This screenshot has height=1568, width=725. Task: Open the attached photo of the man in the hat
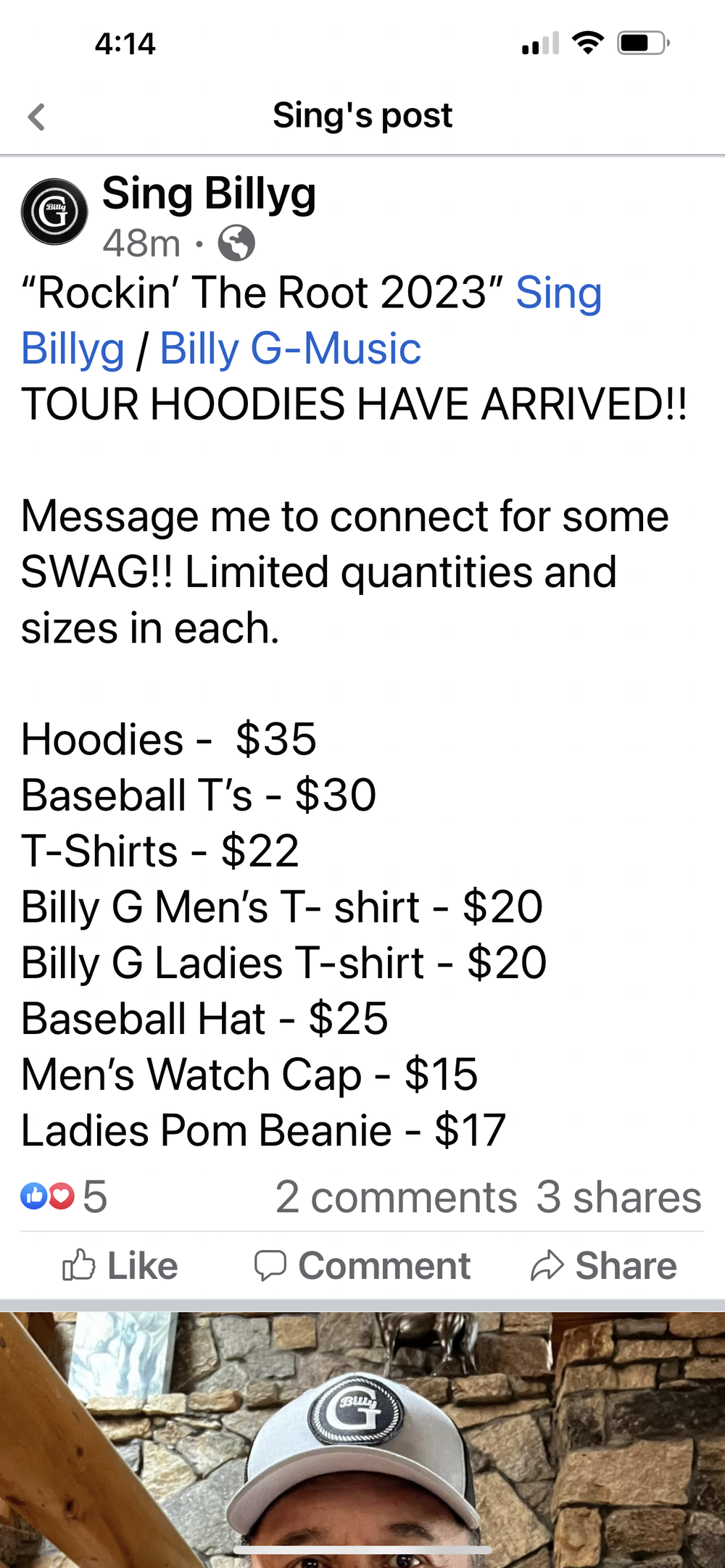click(362, 1442)
